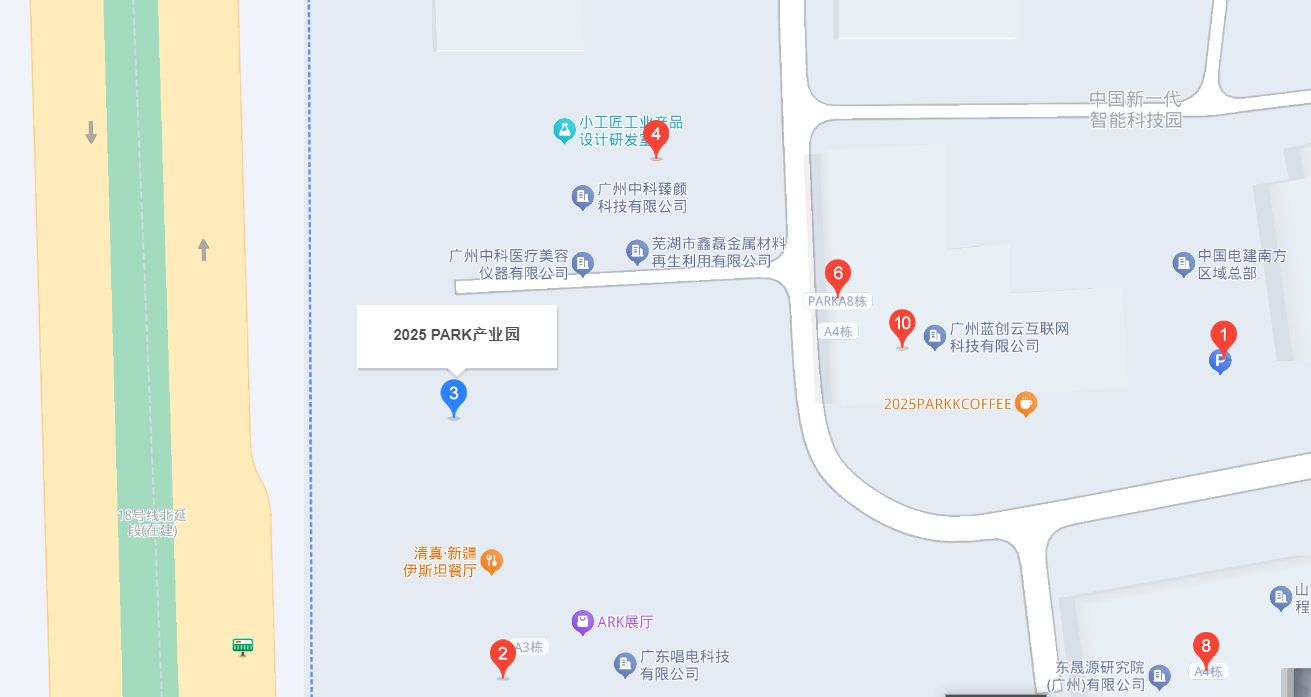The width and height of the screenshot is (1311, 697).
Task: Select search result marker 8
Action: click(x=1206, y=648)
